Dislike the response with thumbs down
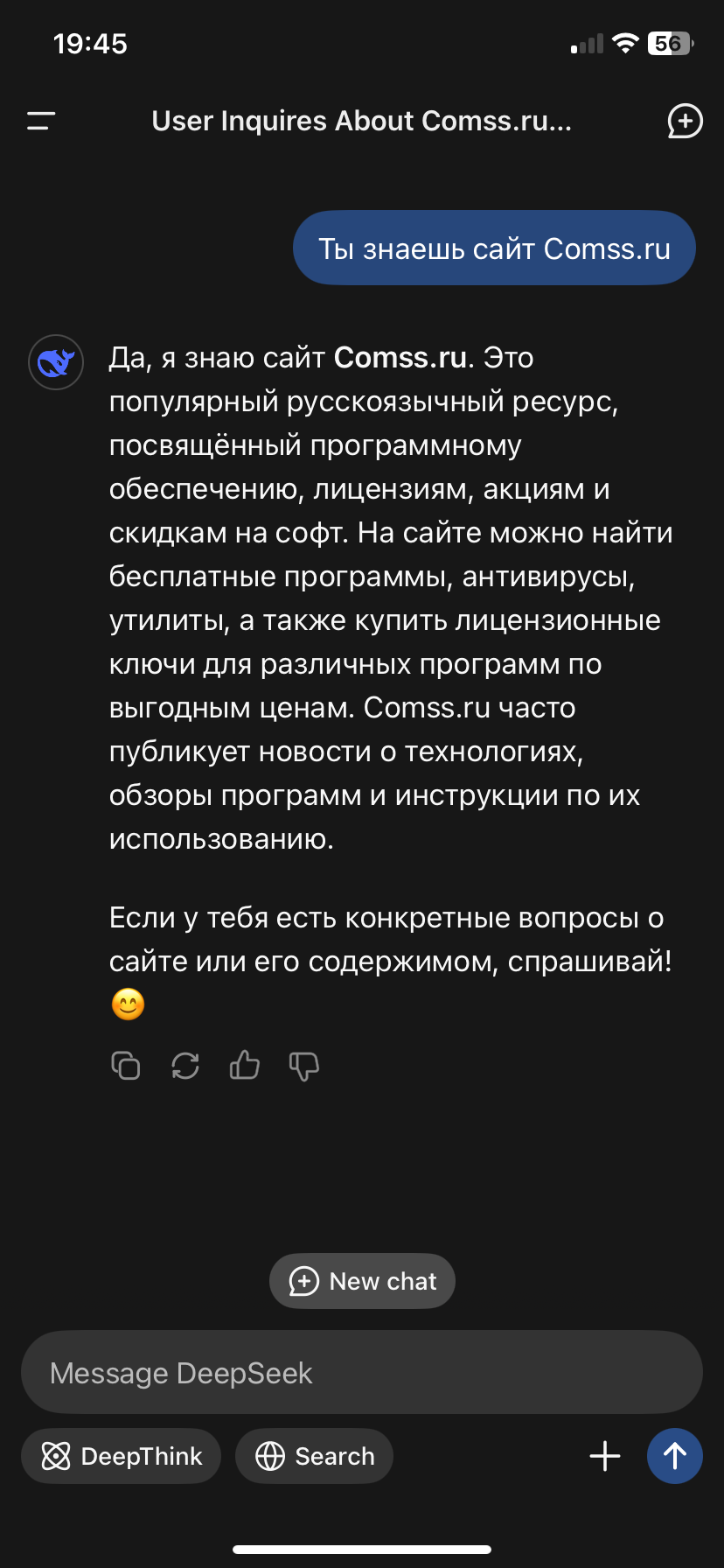This screenshot has height=1568, width=724. coord(304,1066)
